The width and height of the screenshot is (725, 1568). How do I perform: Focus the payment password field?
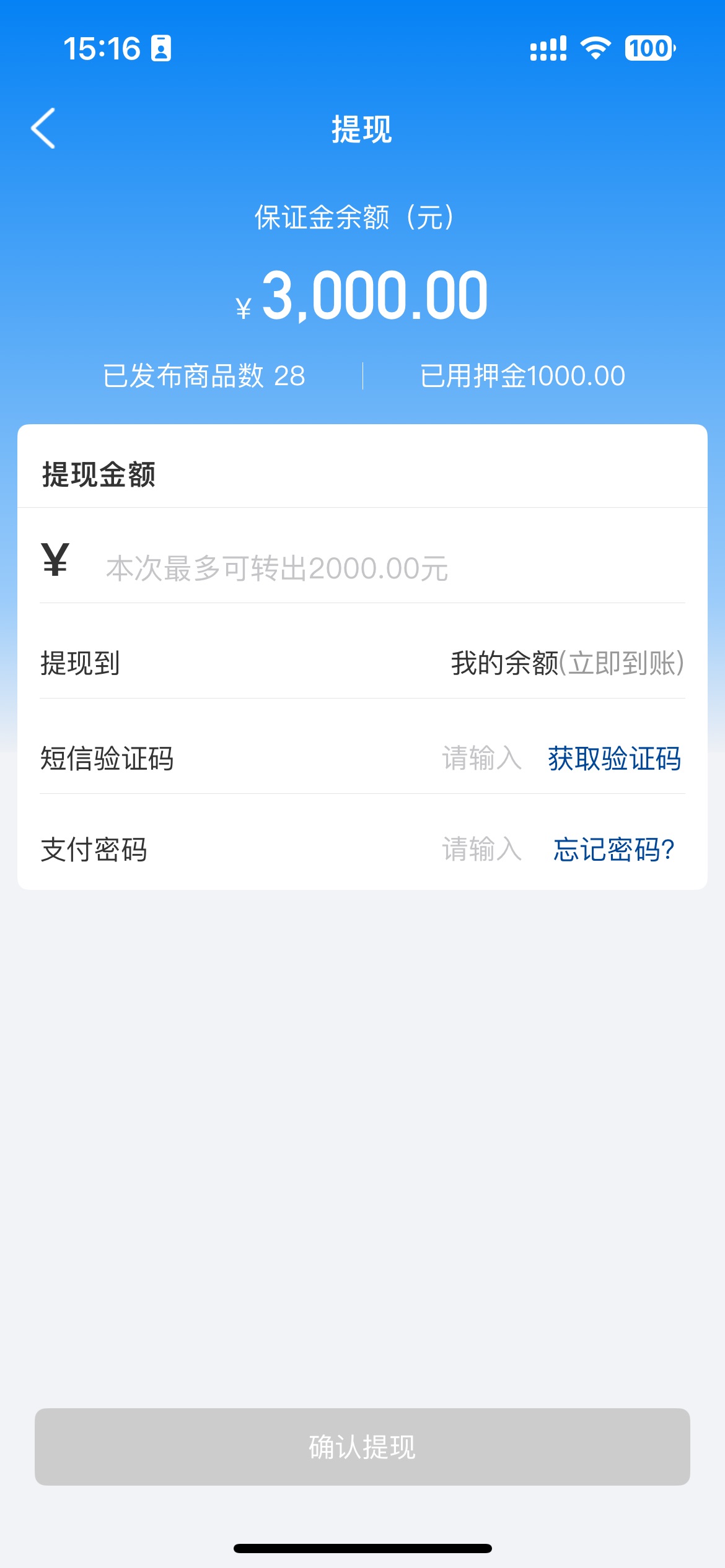(x=481, y=849)
